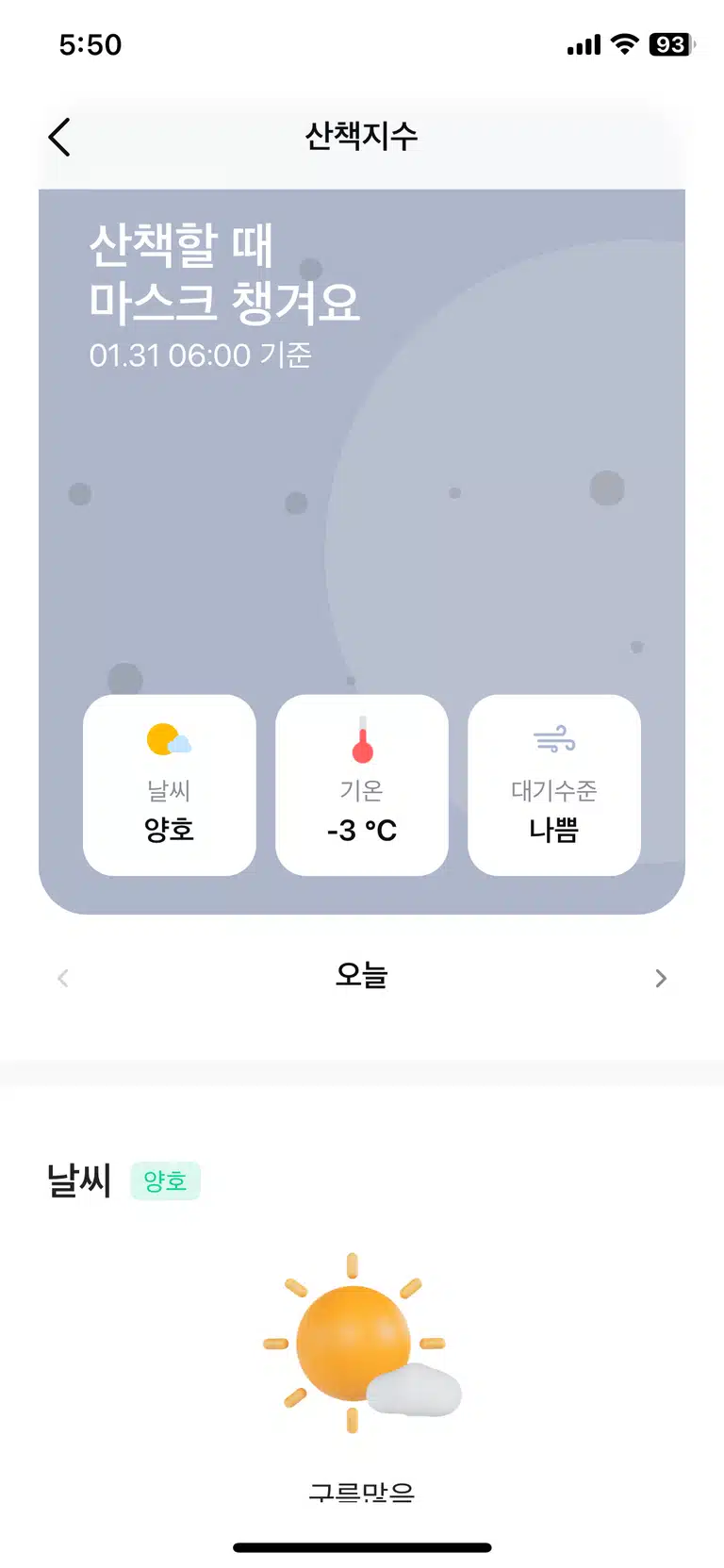Go back from the 산책지수 page
The height and width of the screenshot is (1568, 724).
point(59,138)
